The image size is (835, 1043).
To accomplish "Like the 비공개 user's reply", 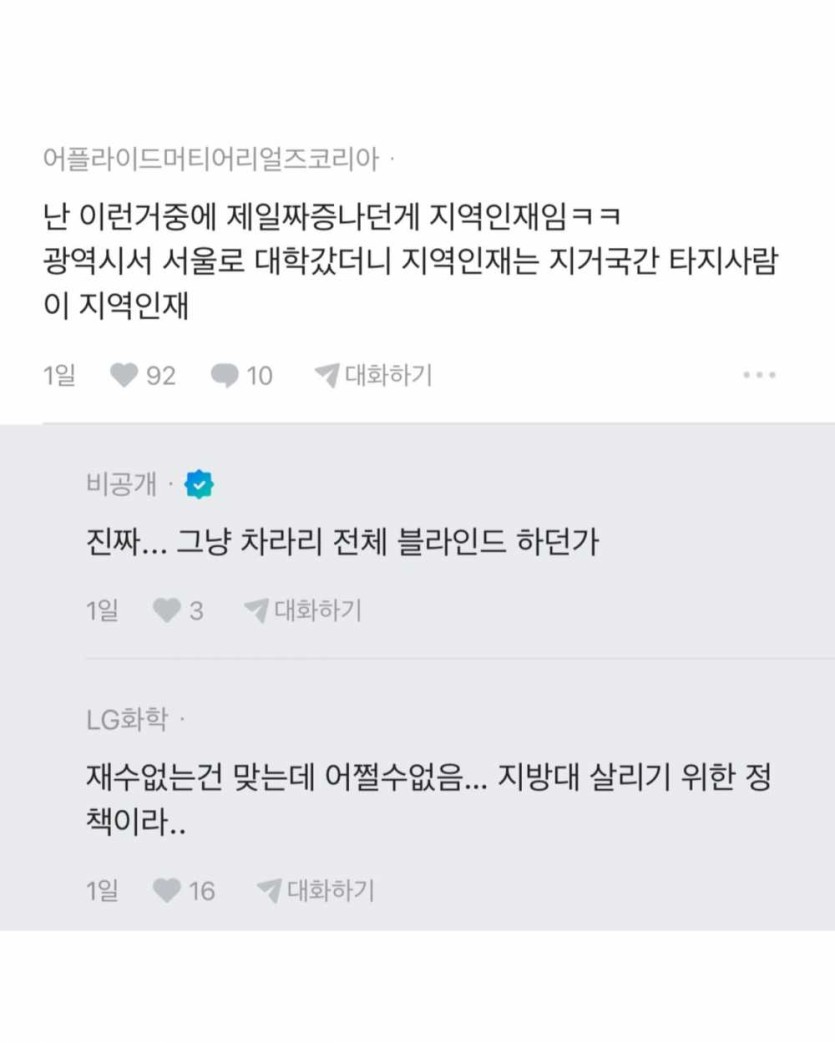I will pos(167,610).
